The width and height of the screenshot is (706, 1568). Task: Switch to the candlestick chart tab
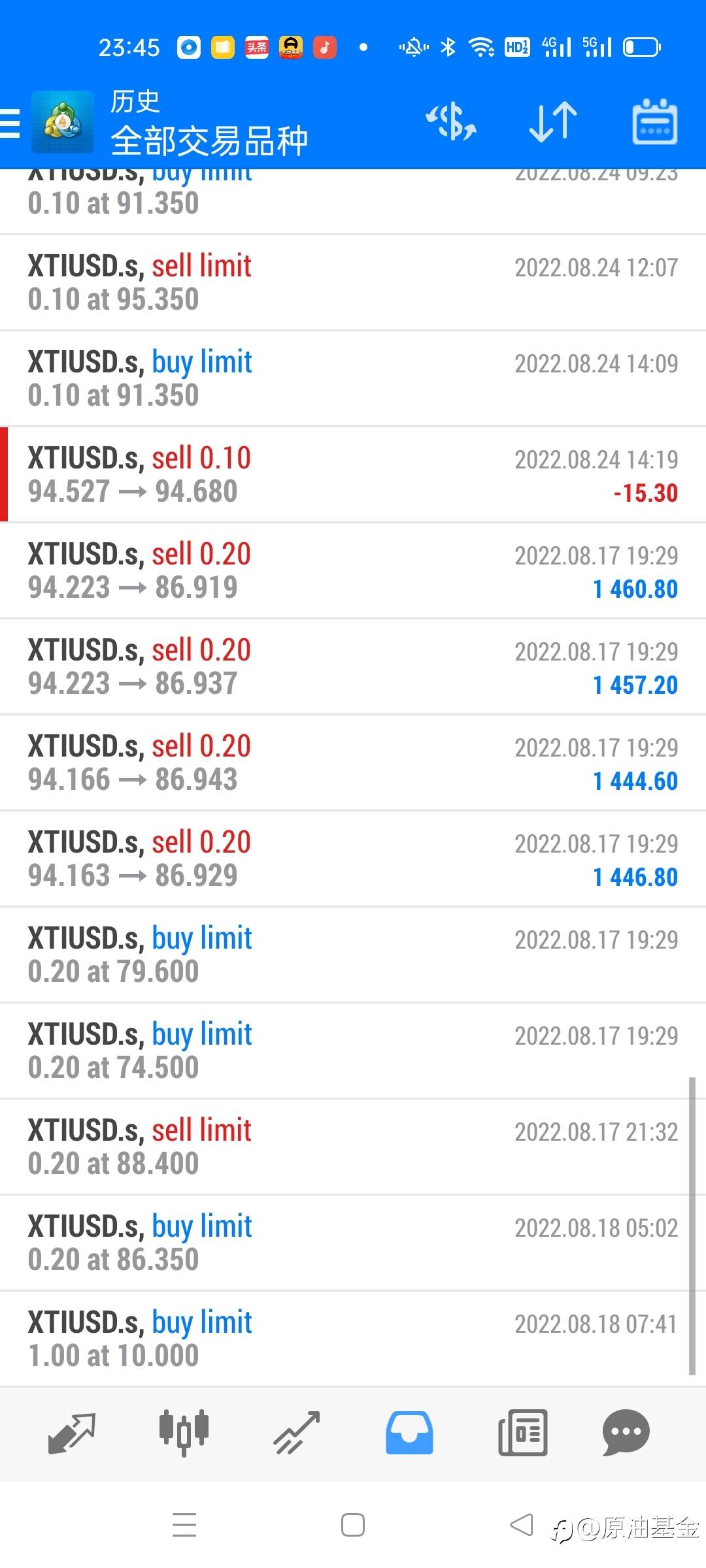[x=184, y=1433]
